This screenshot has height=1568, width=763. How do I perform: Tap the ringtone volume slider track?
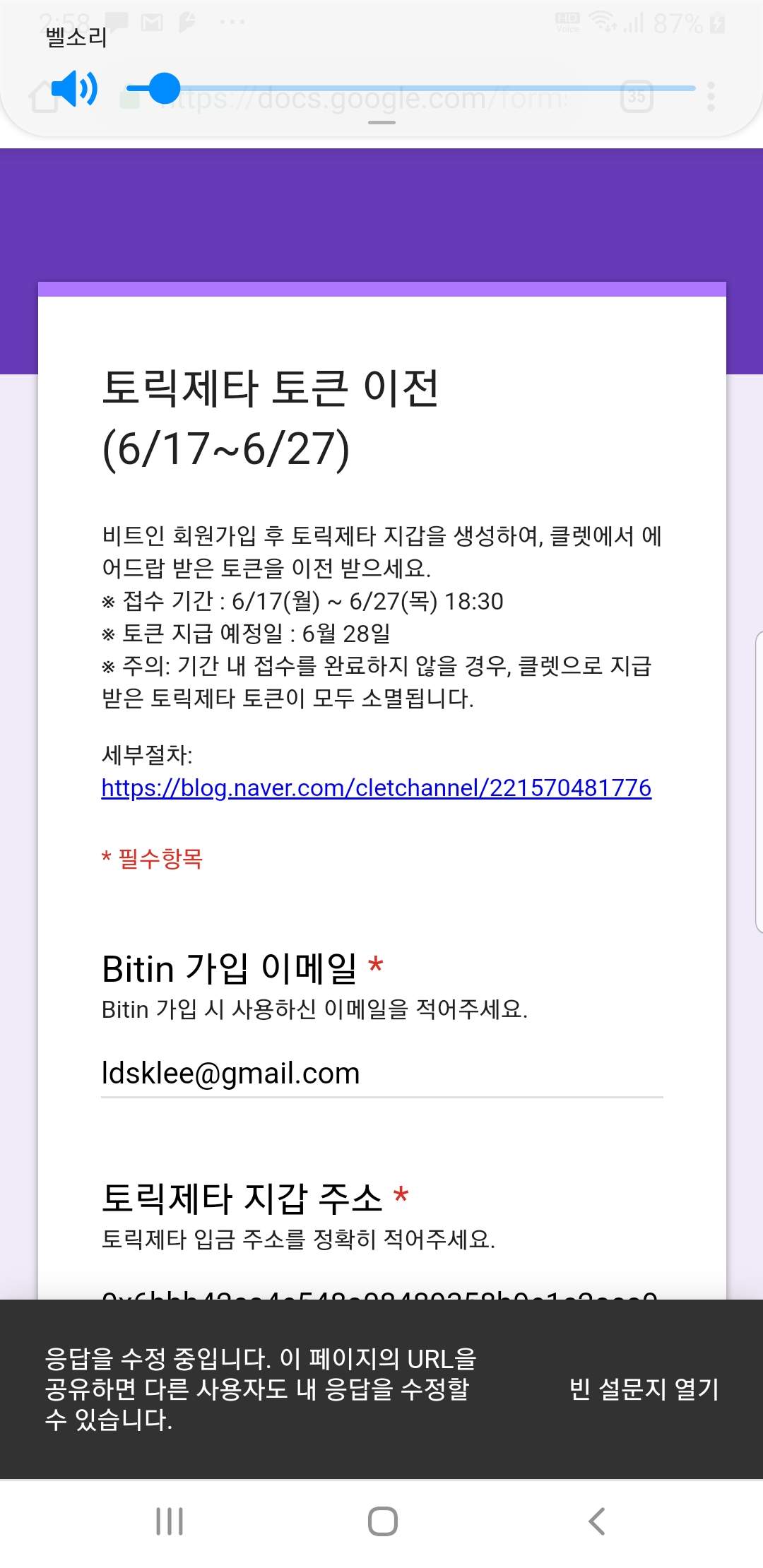pos(411,89)
